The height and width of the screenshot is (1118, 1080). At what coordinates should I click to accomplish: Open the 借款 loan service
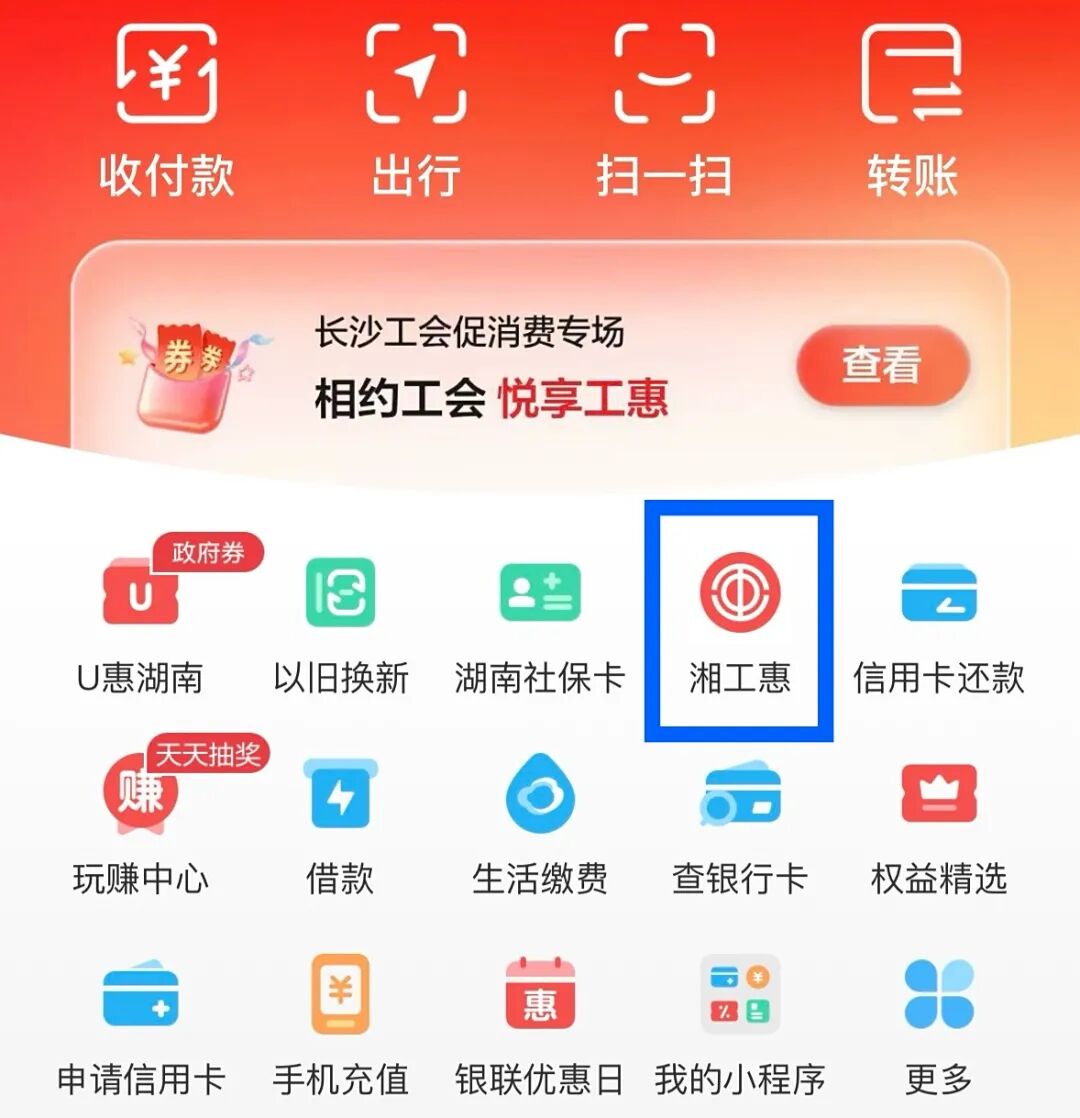pos(340,815)
